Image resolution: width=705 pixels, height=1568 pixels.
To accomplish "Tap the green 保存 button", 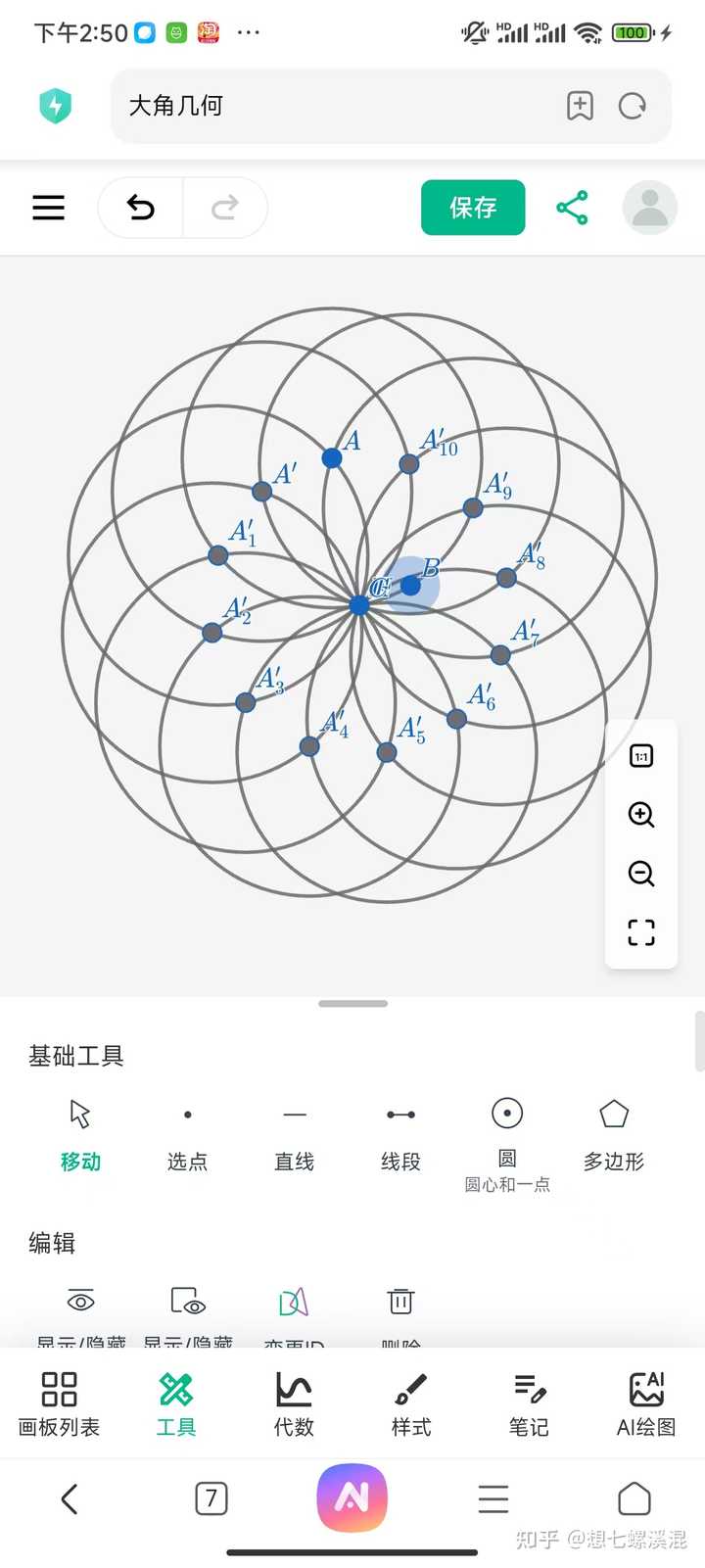I will pos(473,208).
